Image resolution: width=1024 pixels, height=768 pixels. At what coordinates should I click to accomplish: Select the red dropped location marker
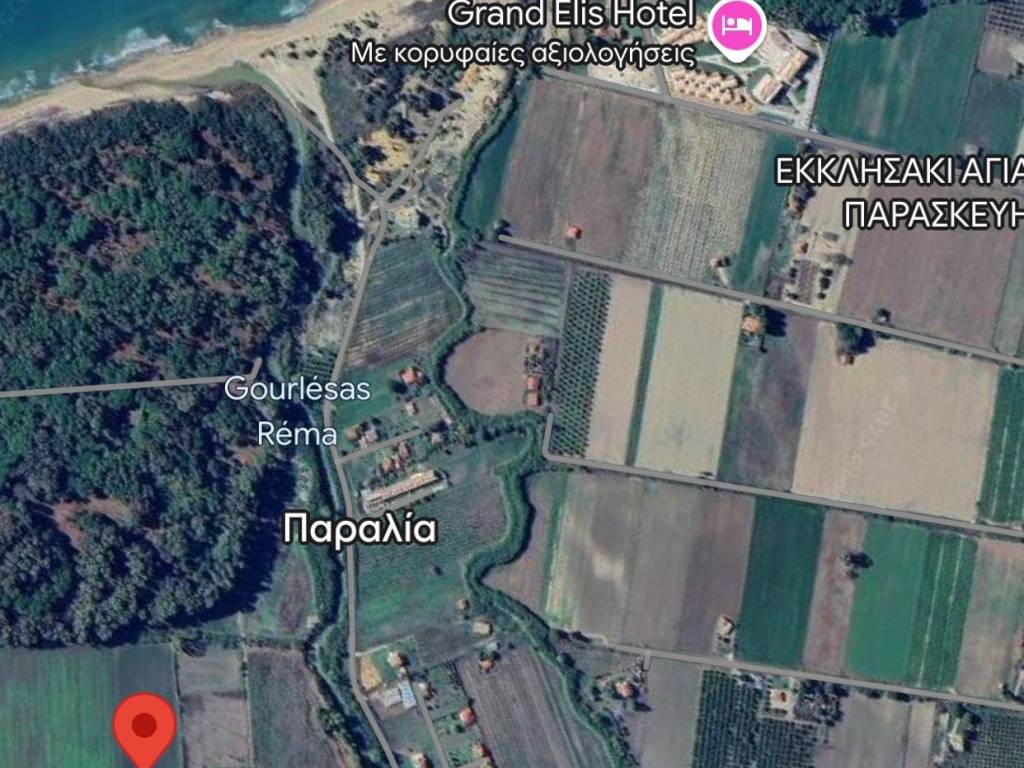pyautogui.click(x=145, y=727)
